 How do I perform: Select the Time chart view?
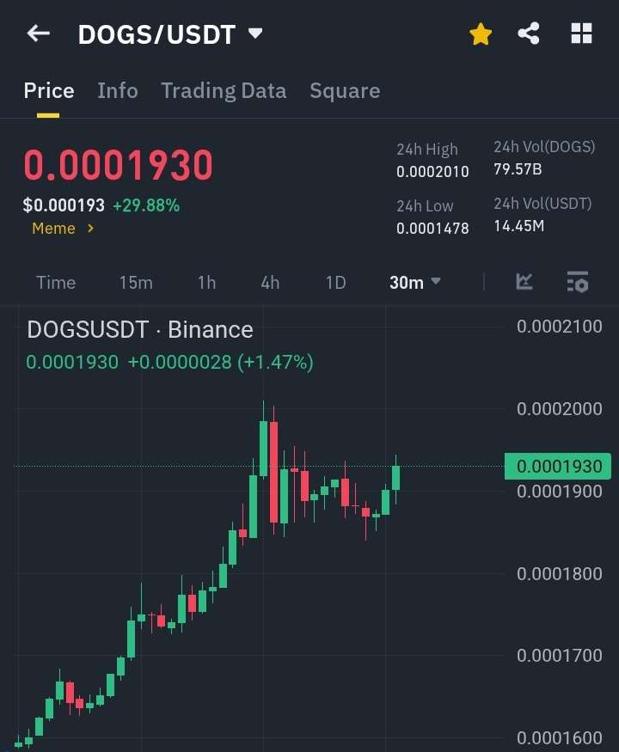56,283
